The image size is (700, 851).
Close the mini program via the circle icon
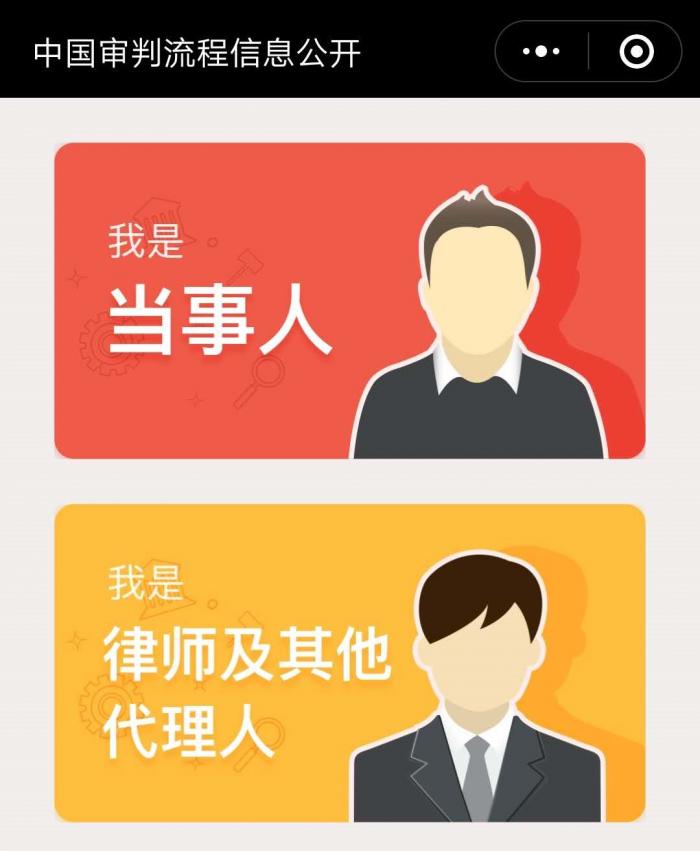click(x=636, y=51)
